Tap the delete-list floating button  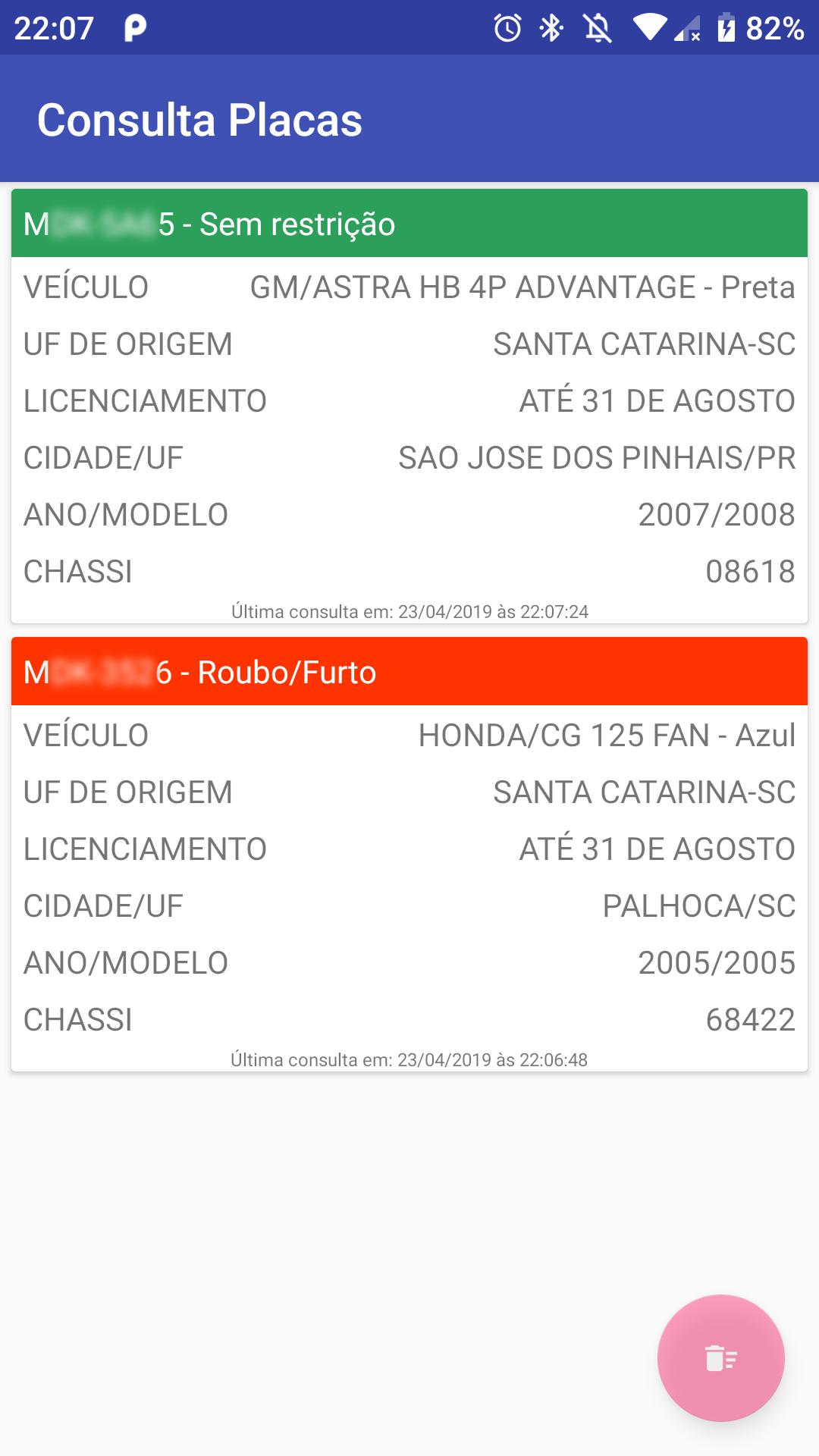click(x=720, y=1357)
